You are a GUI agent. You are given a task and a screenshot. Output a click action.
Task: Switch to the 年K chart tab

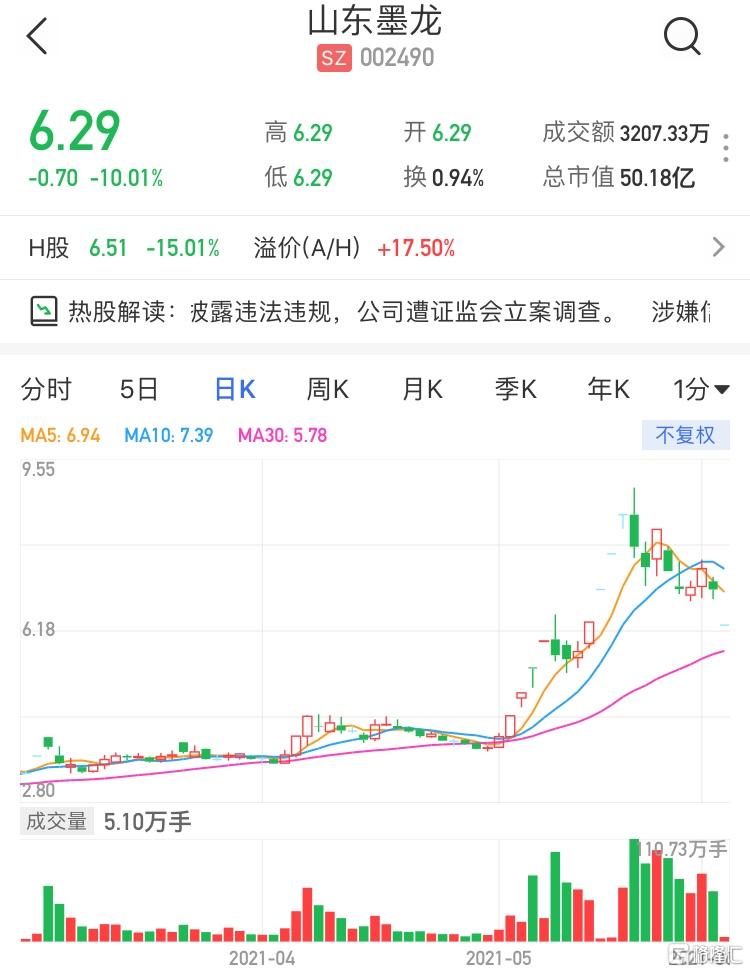[x=609, y=389]
